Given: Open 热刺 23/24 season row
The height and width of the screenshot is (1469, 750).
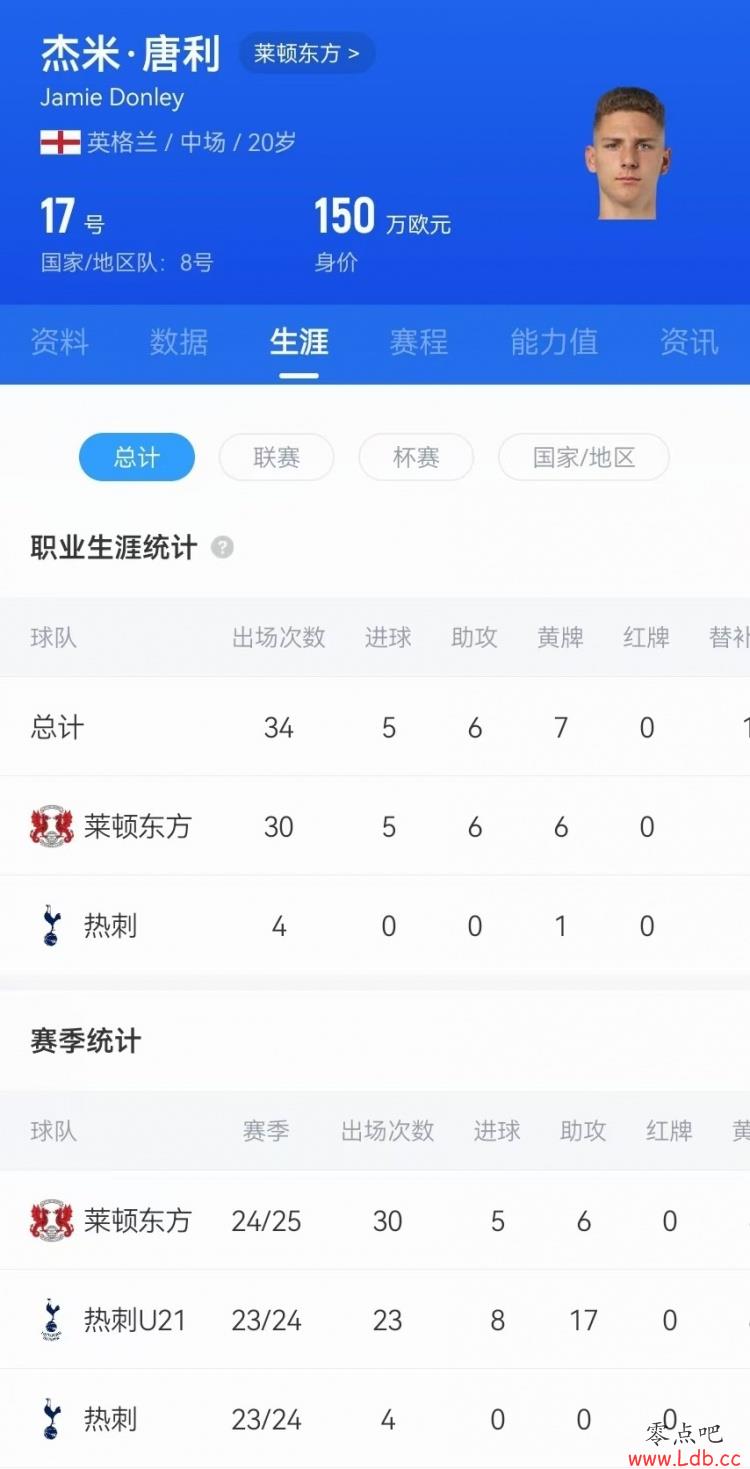Looking at the screenshot, I should point(375,1419).
